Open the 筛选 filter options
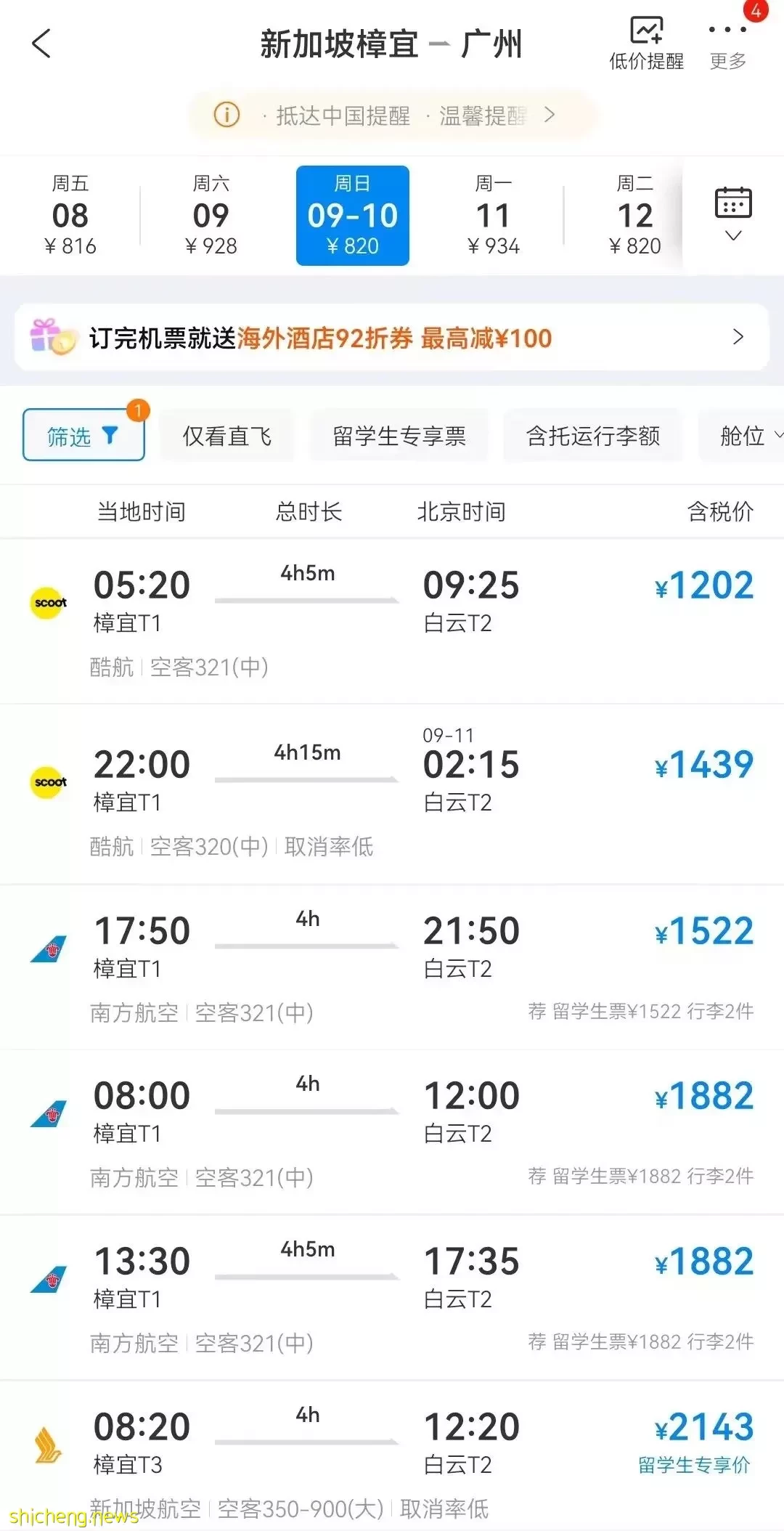The height and width of the screenshot is (1531, 784). pyautogui.click(x=83, y=435)
